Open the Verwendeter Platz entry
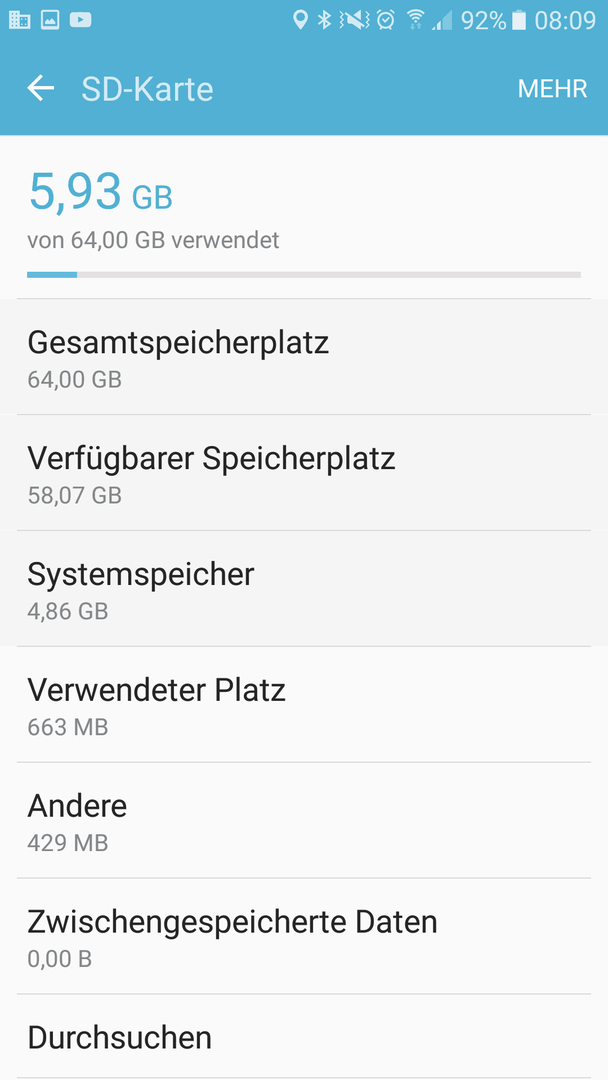The height and width of the screenshot is (1080, 608). pos(304,705)
